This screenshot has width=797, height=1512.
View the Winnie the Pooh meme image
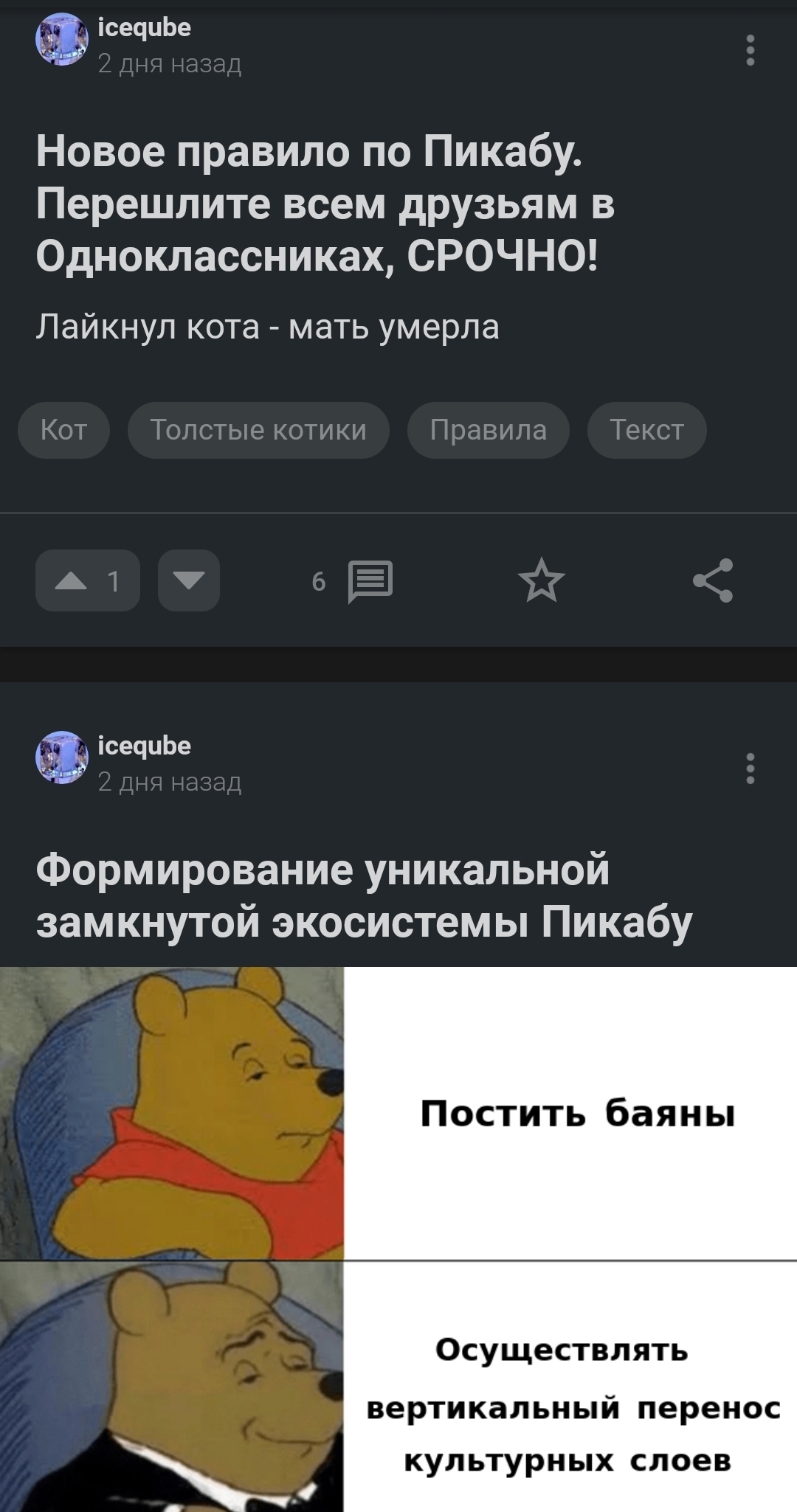point(398,1239)
